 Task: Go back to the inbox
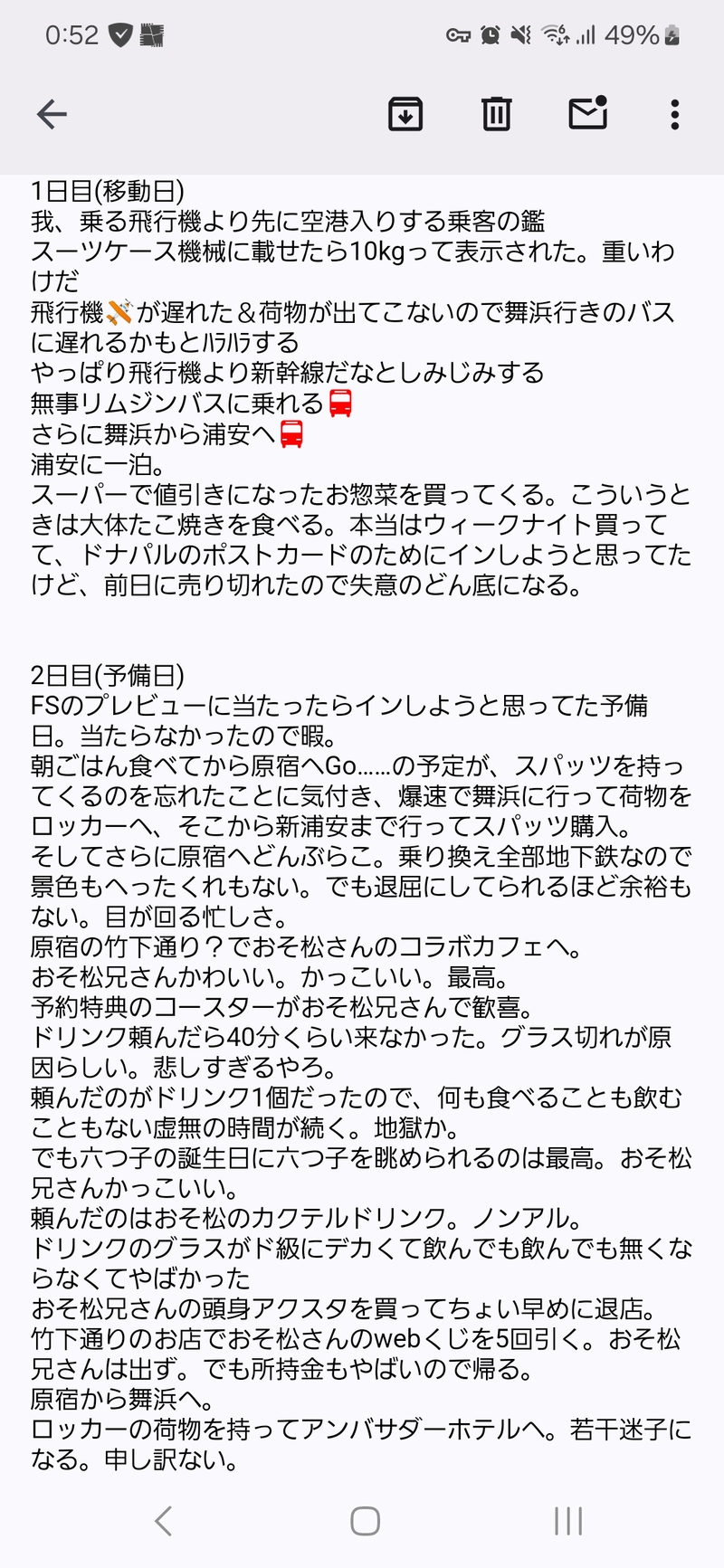(52, 114)
